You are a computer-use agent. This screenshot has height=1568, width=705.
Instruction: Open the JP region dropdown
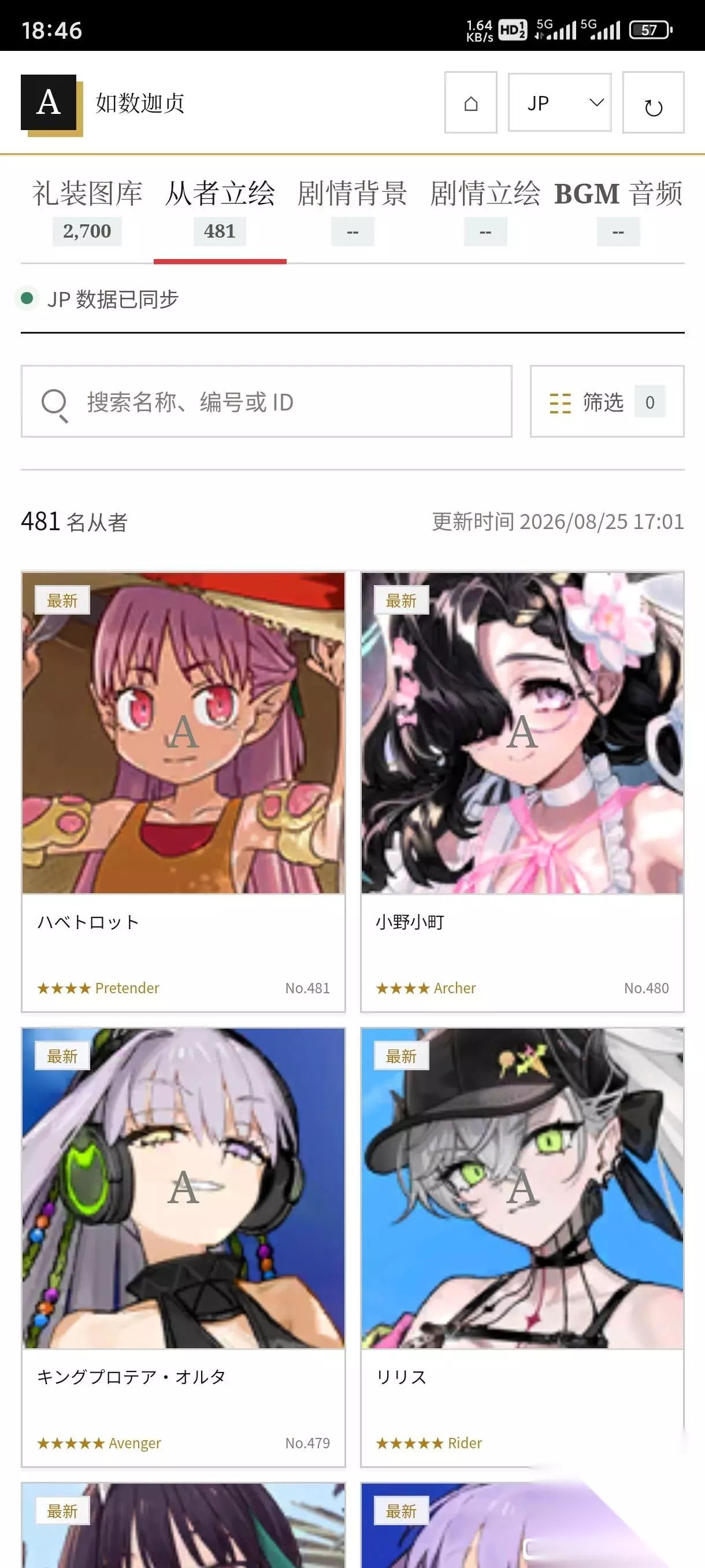559,102
